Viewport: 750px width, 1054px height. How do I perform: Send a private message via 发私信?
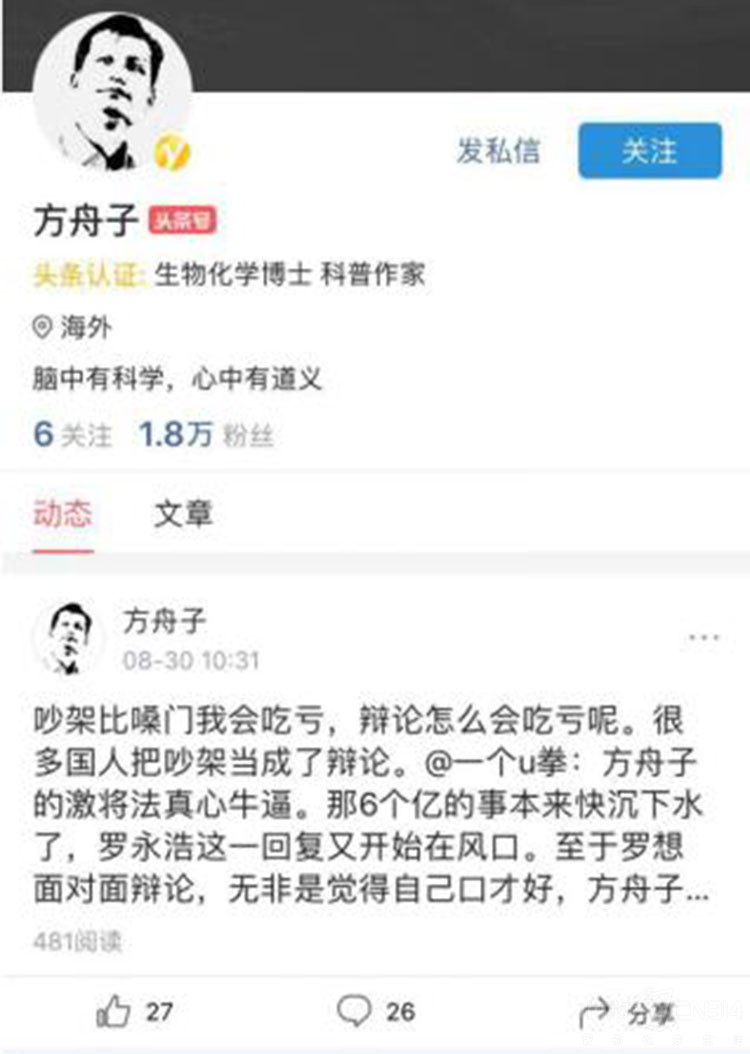pyautogui.click(x=498, y=151)
